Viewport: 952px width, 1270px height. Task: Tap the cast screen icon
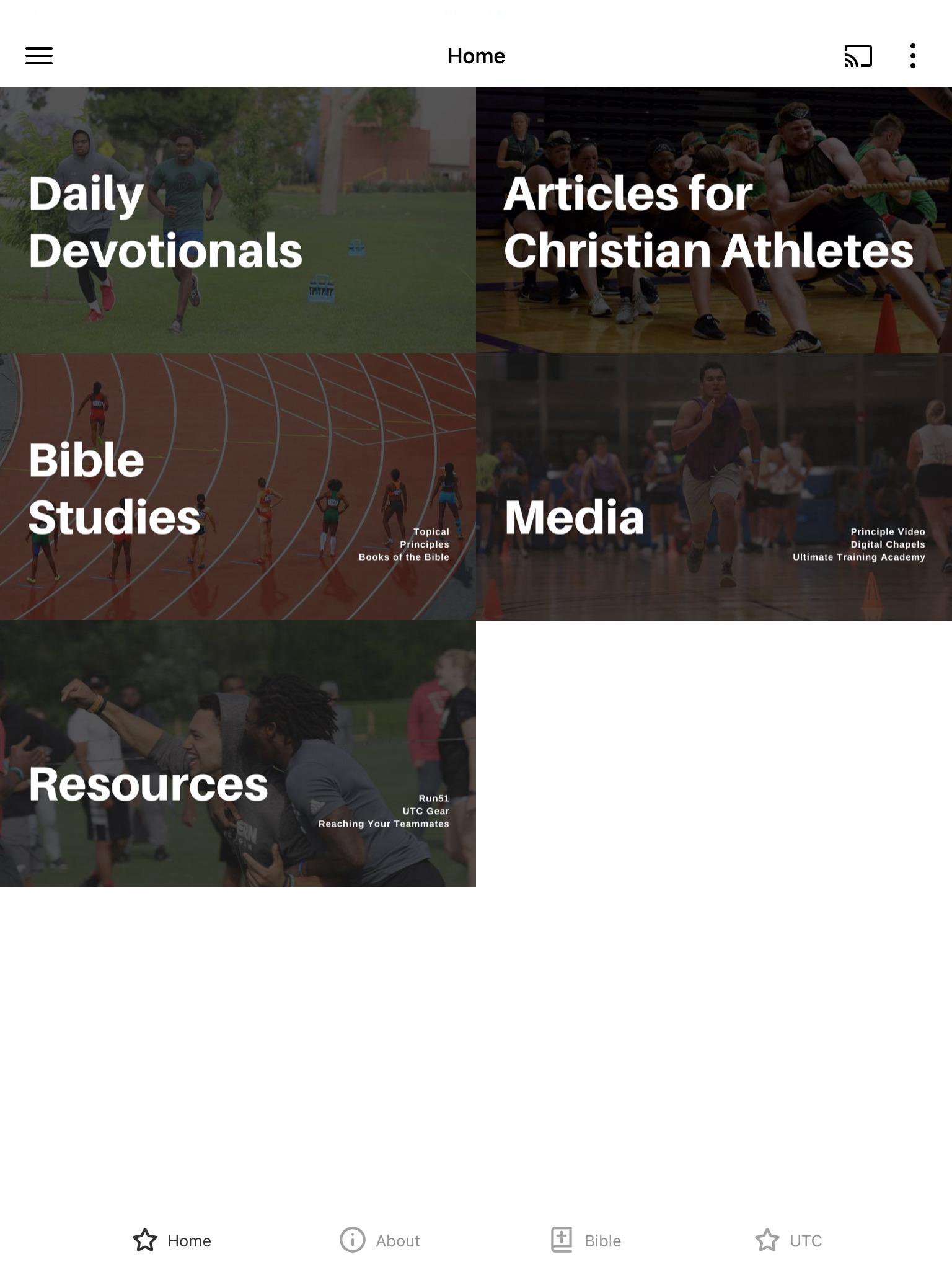(x=858, y=56)
